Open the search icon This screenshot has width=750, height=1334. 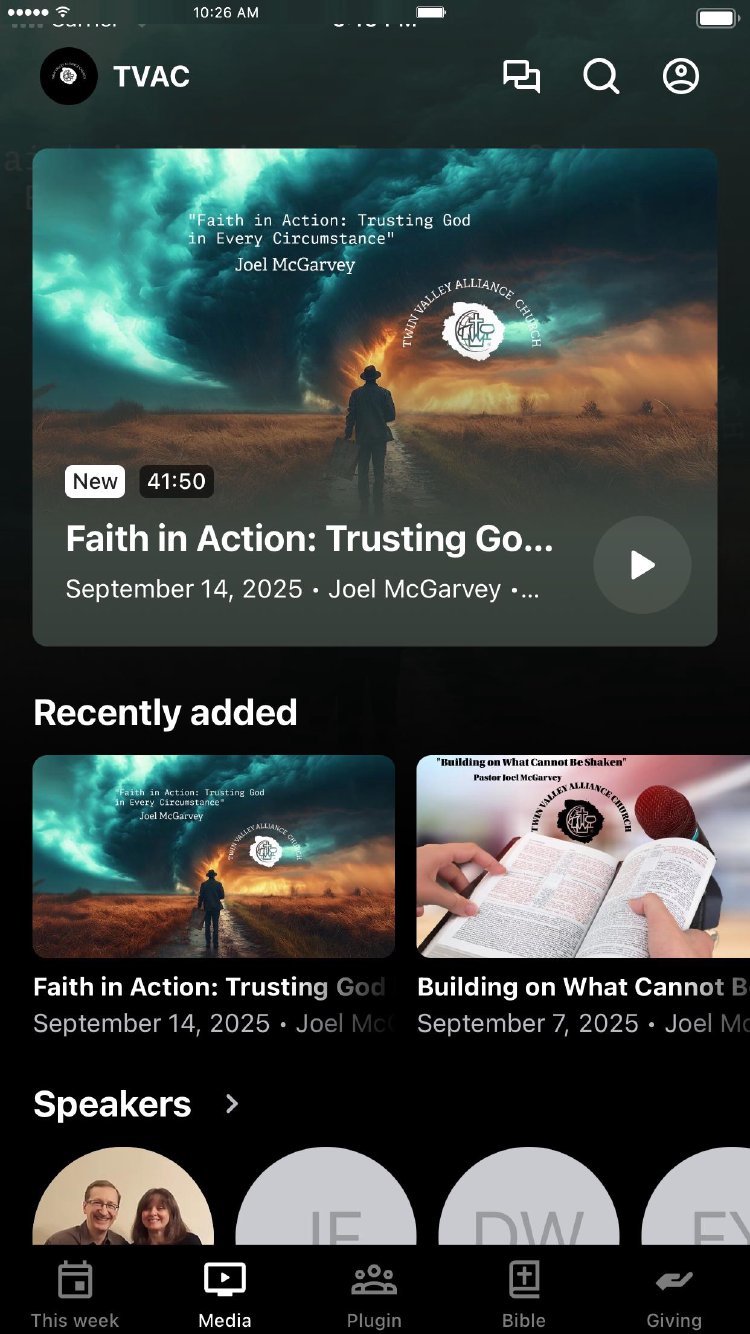601,77
